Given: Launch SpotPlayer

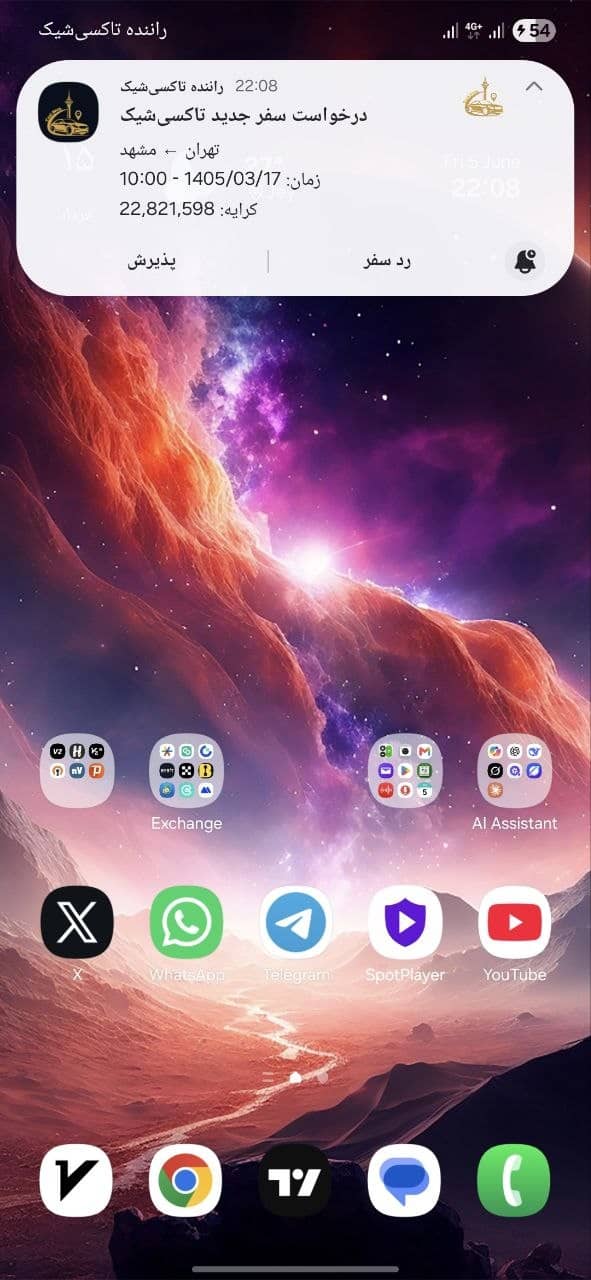Looking at the screenshot, I should coord(405,922).
